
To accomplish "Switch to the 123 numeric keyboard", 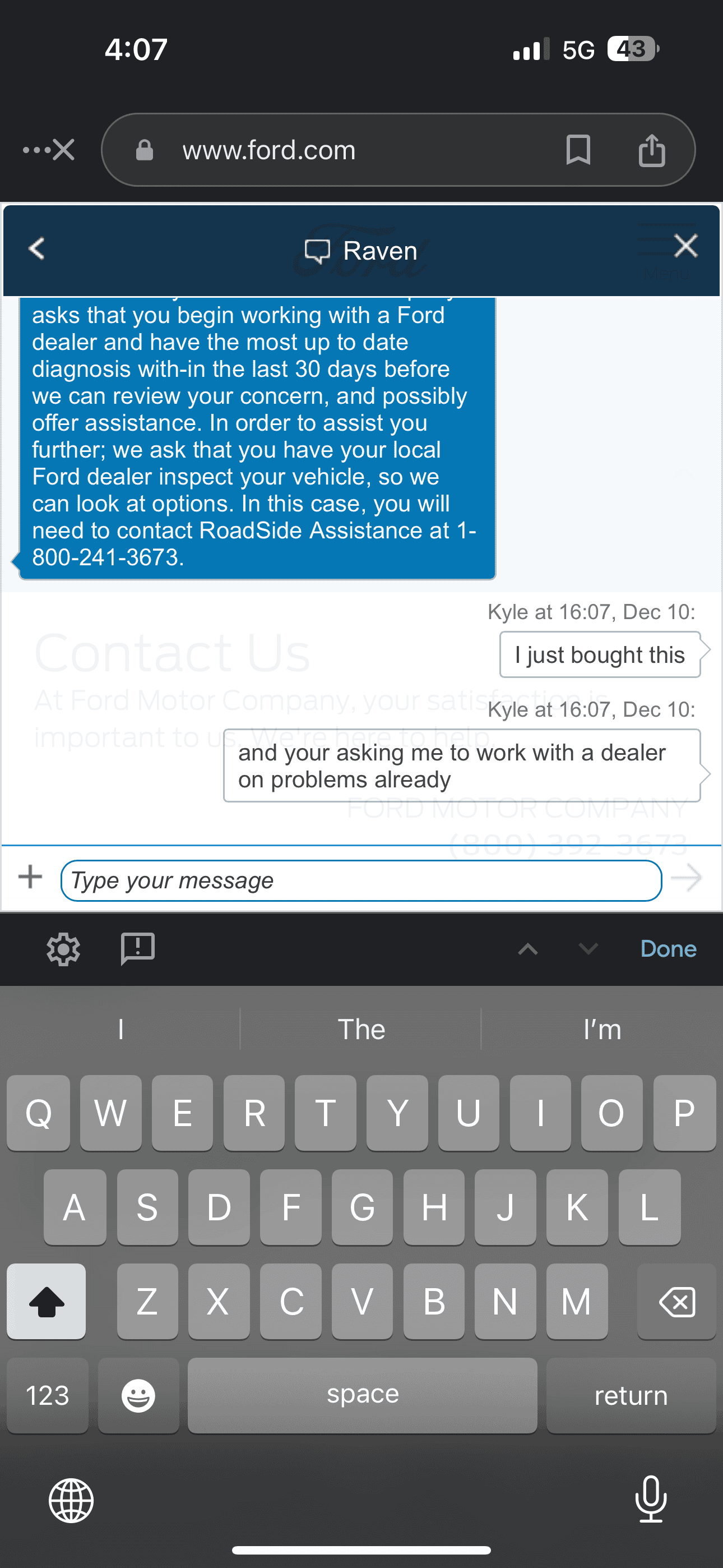I will click(x=48, y=1395).
